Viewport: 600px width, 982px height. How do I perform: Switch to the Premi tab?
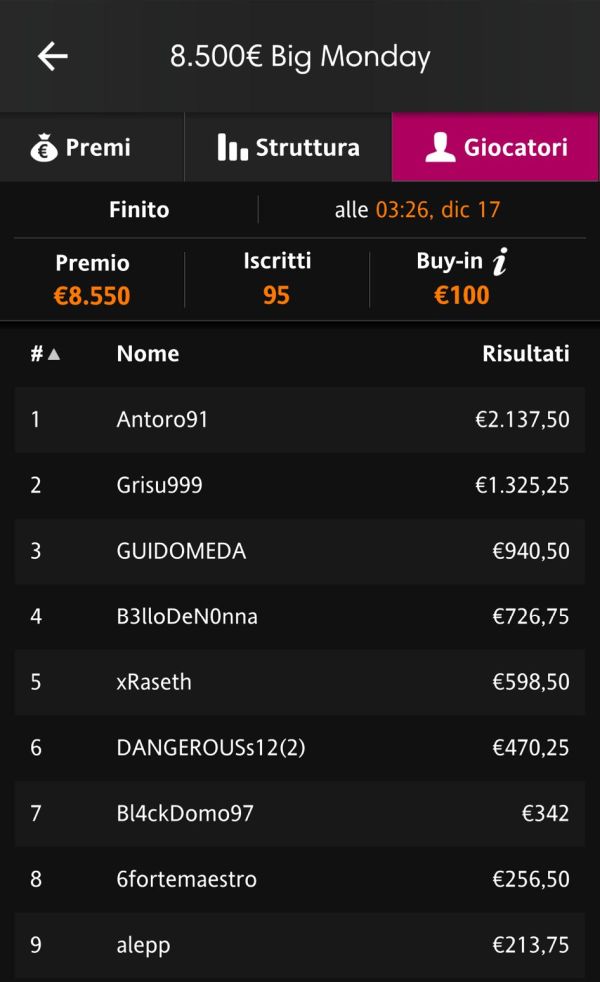click(x=82, y=148)
